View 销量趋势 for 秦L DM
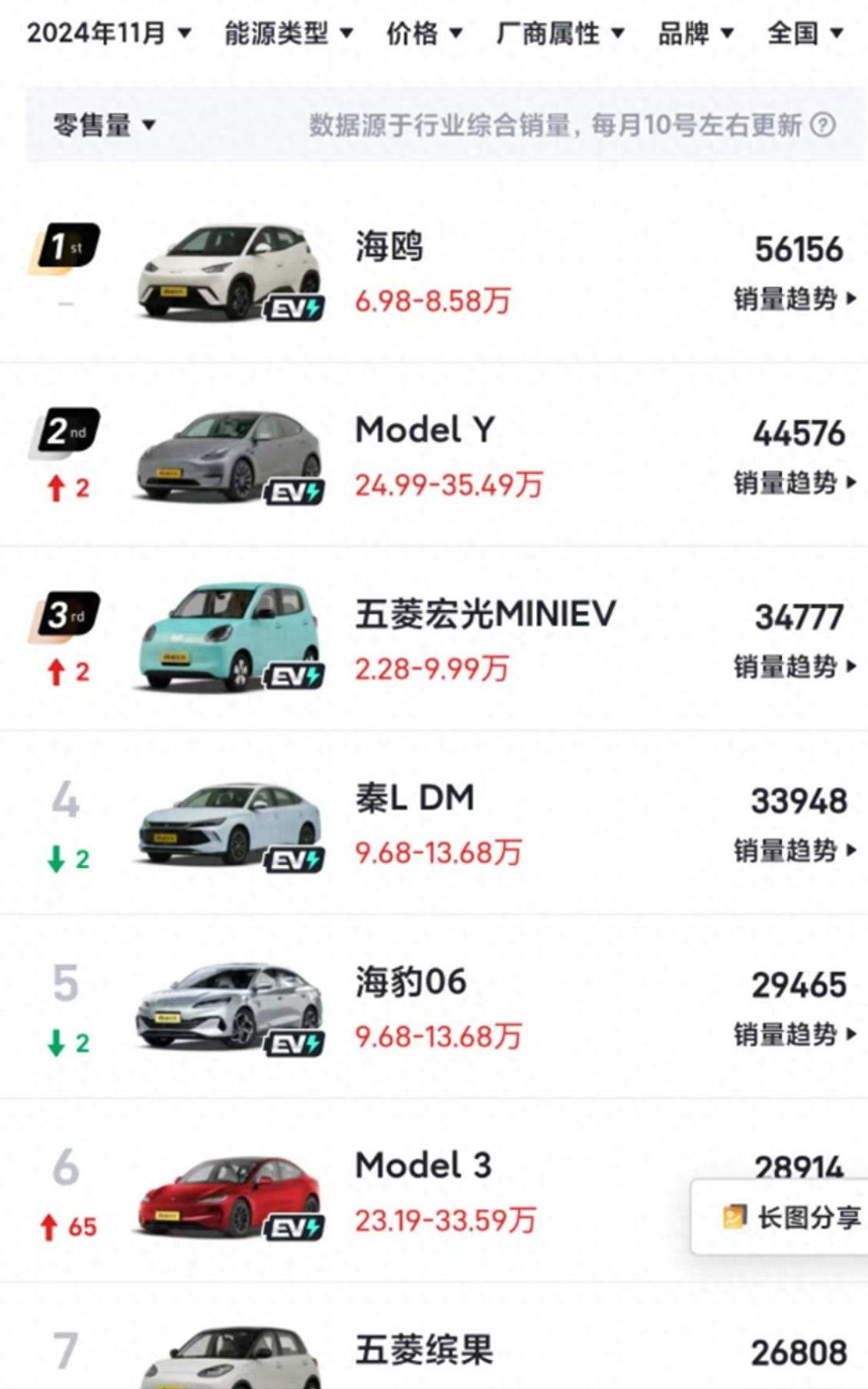Viewport: 868px width, 1389px height. (794, 851)
